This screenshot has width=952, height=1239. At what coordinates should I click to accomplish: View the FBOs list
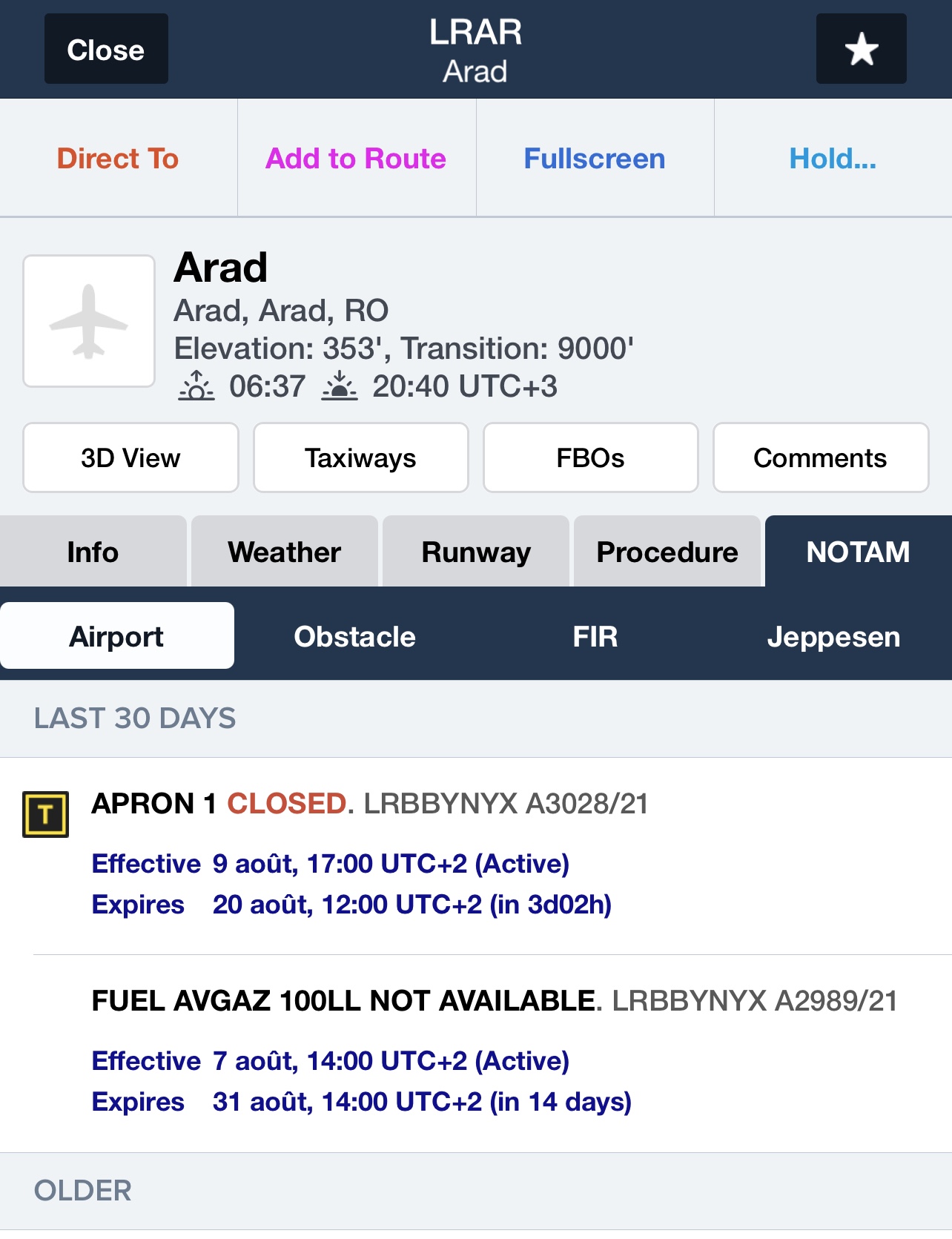590,457
